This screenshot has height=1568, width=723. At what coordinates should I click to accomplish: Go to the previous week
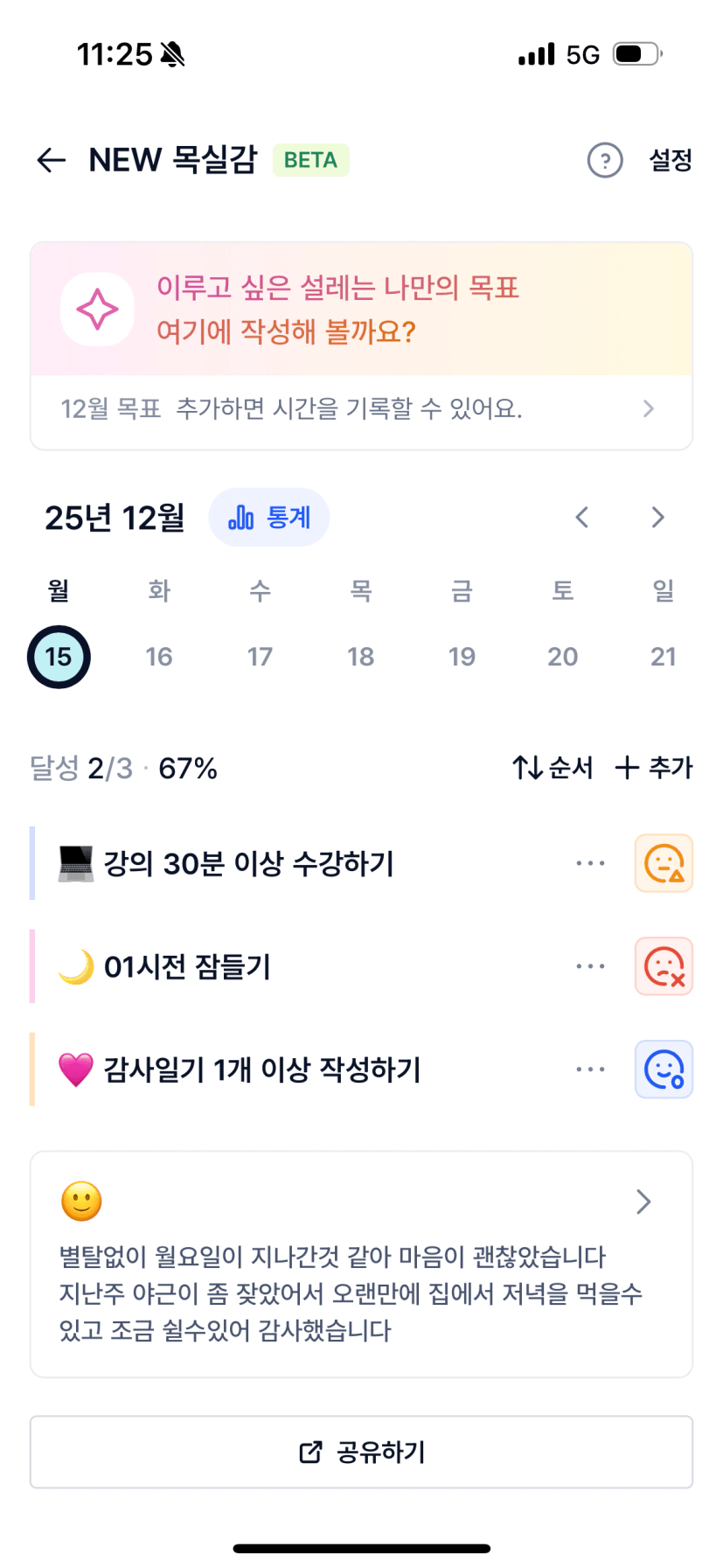581,518
